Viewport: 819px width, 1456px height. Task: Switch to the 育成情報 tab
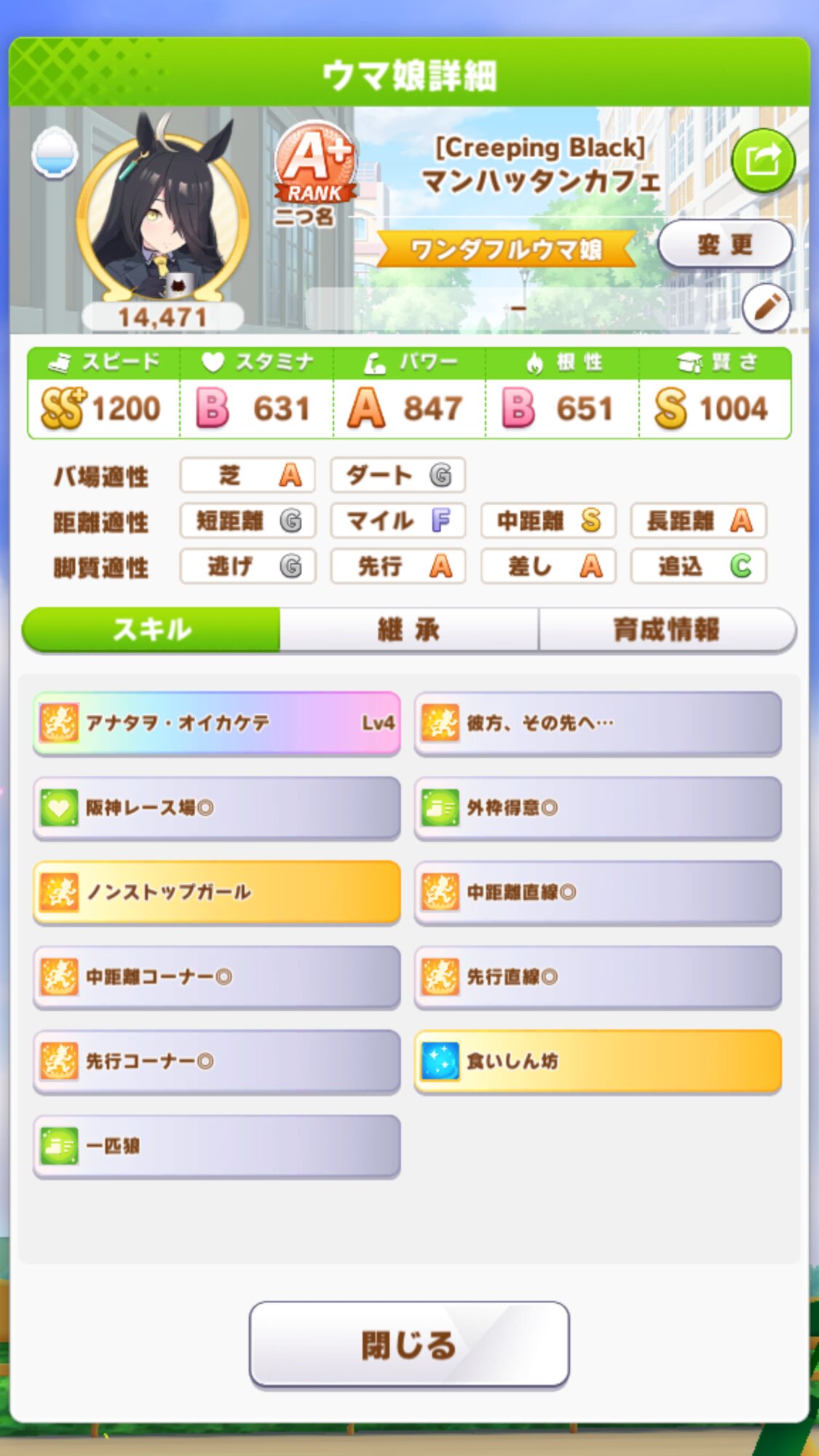pos(666,630)
